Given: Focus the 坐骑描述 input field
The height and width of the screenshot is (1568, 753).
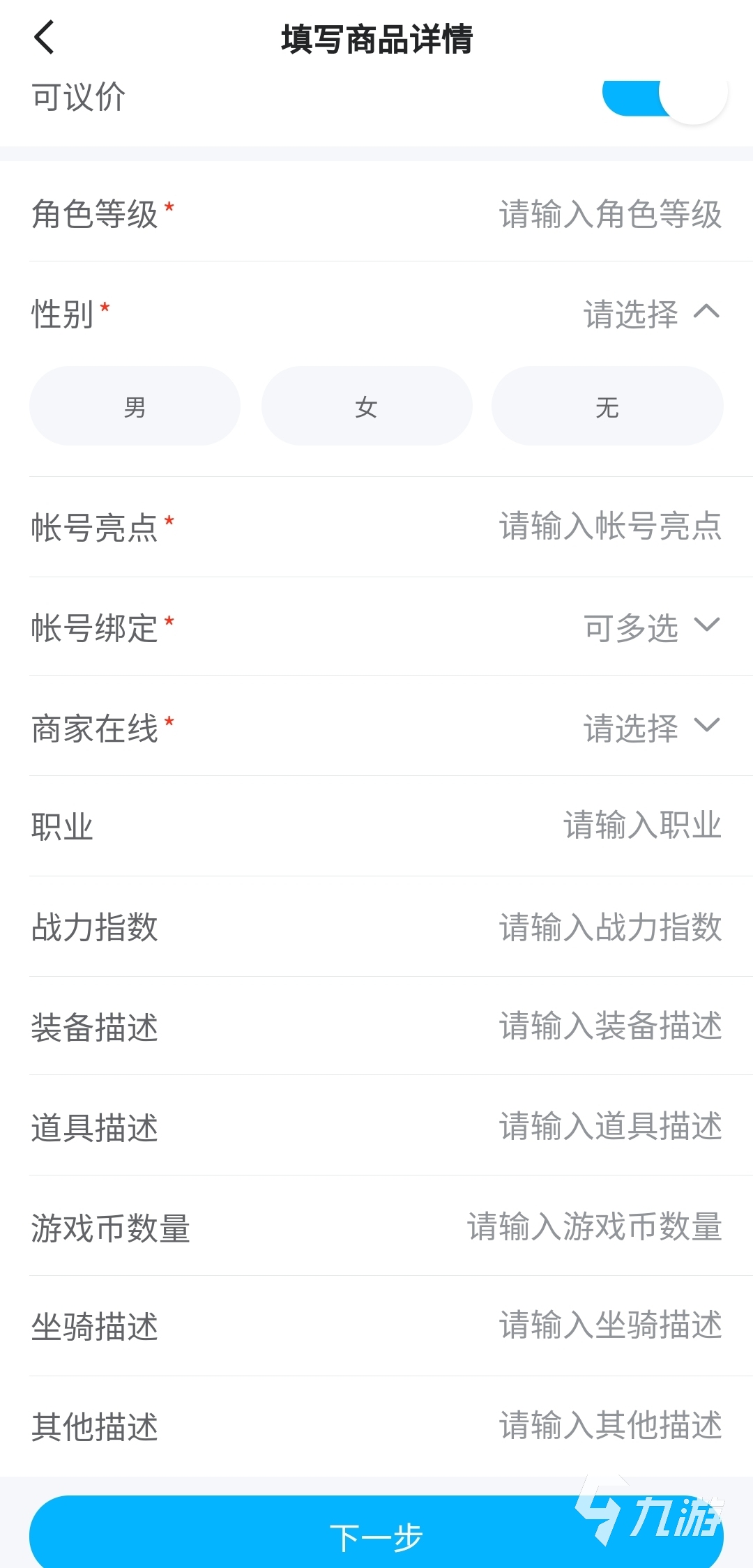Looking at the screenshot, I should pyautogui.click(x=610, y=1326).
